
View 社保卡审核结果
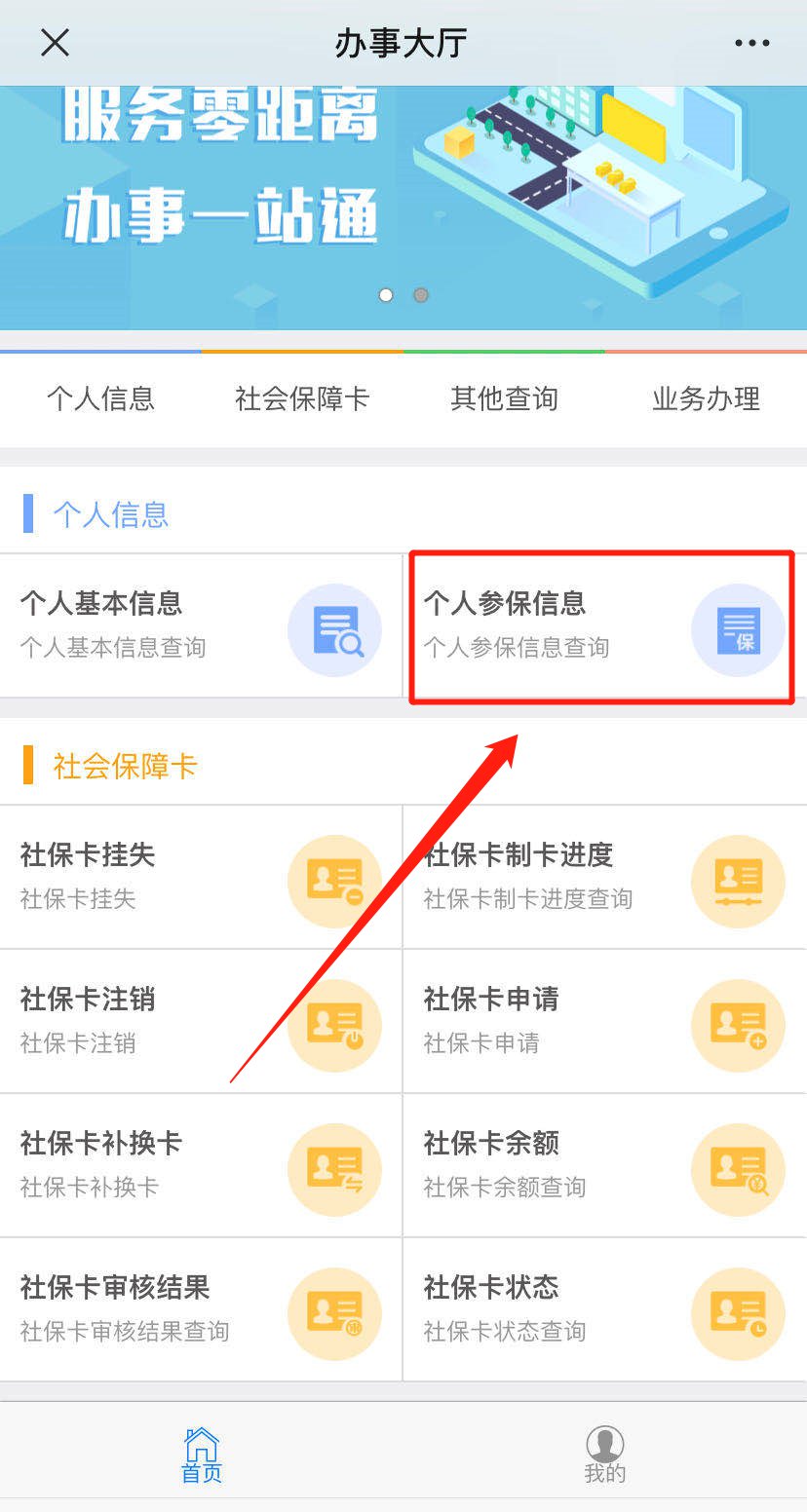[200, 1309]
